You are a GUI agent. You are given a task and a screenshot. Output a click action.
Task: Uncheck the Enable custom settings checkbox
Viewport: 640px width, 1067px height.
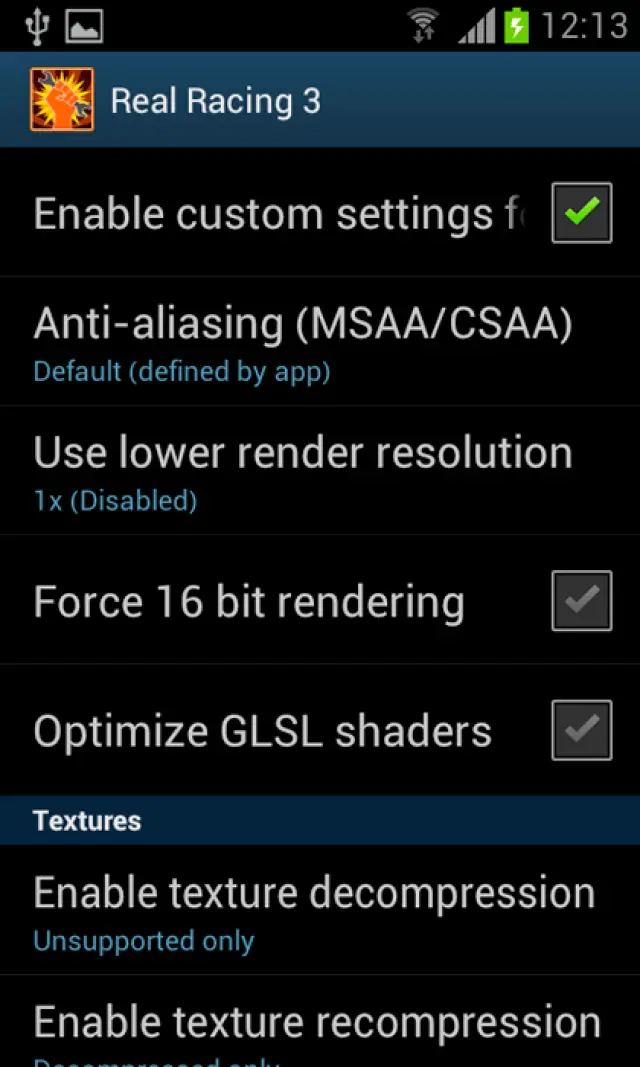click(581, 212)
